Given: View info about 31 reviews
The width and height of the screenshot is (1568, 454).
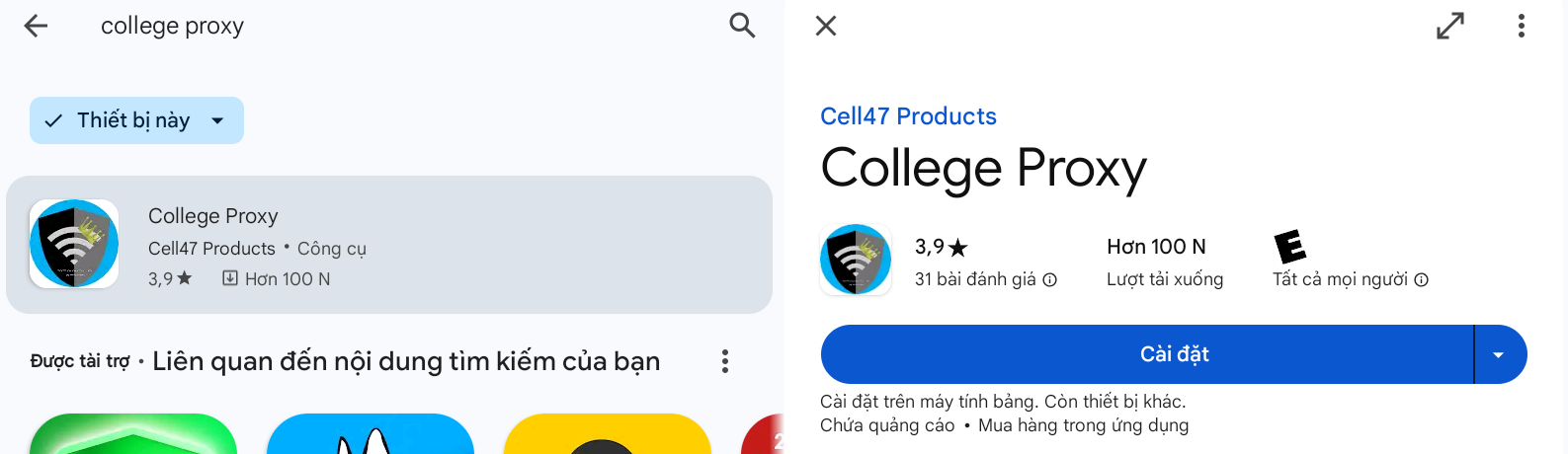Looking at the screenshot, I should [x=1050, y=280].
